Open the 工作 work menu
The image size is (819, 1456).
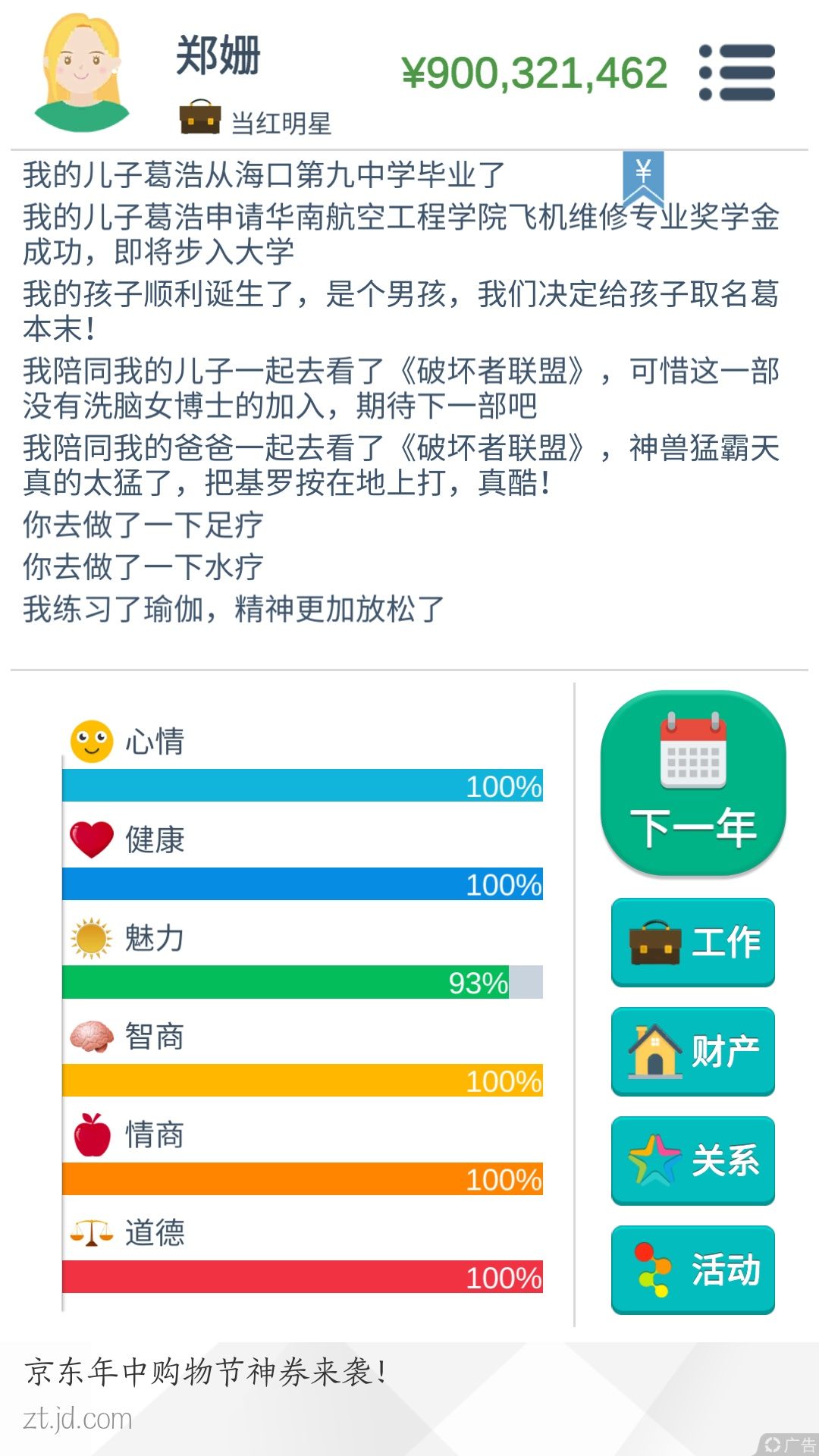tap(693, 943)
